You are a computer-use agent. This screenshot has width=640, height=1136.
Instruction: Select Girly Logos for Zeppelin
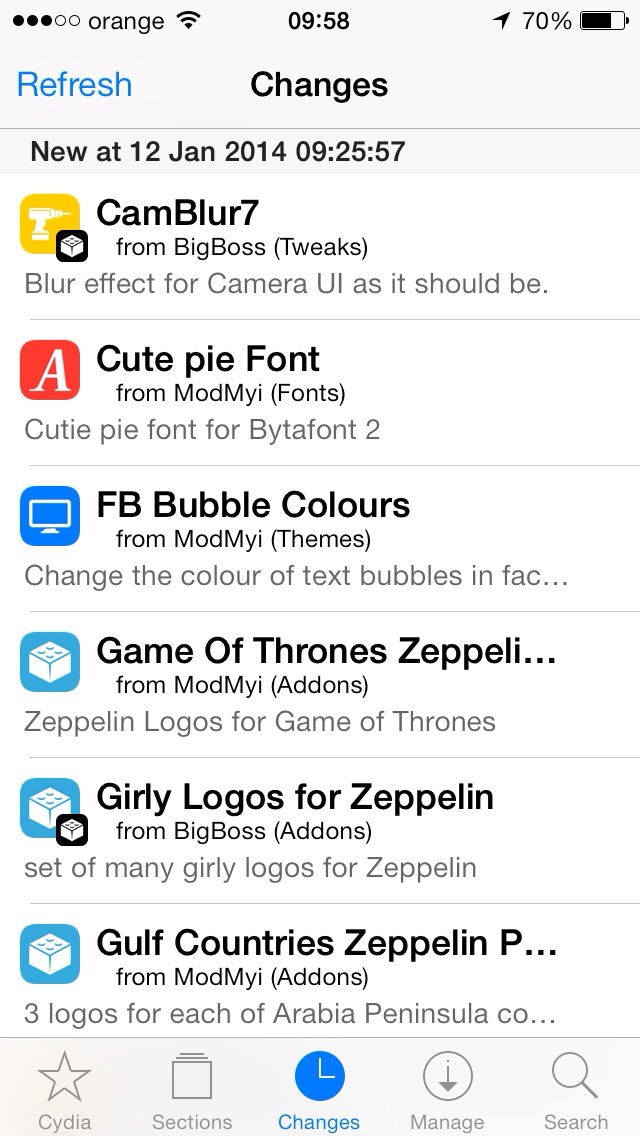320,831
